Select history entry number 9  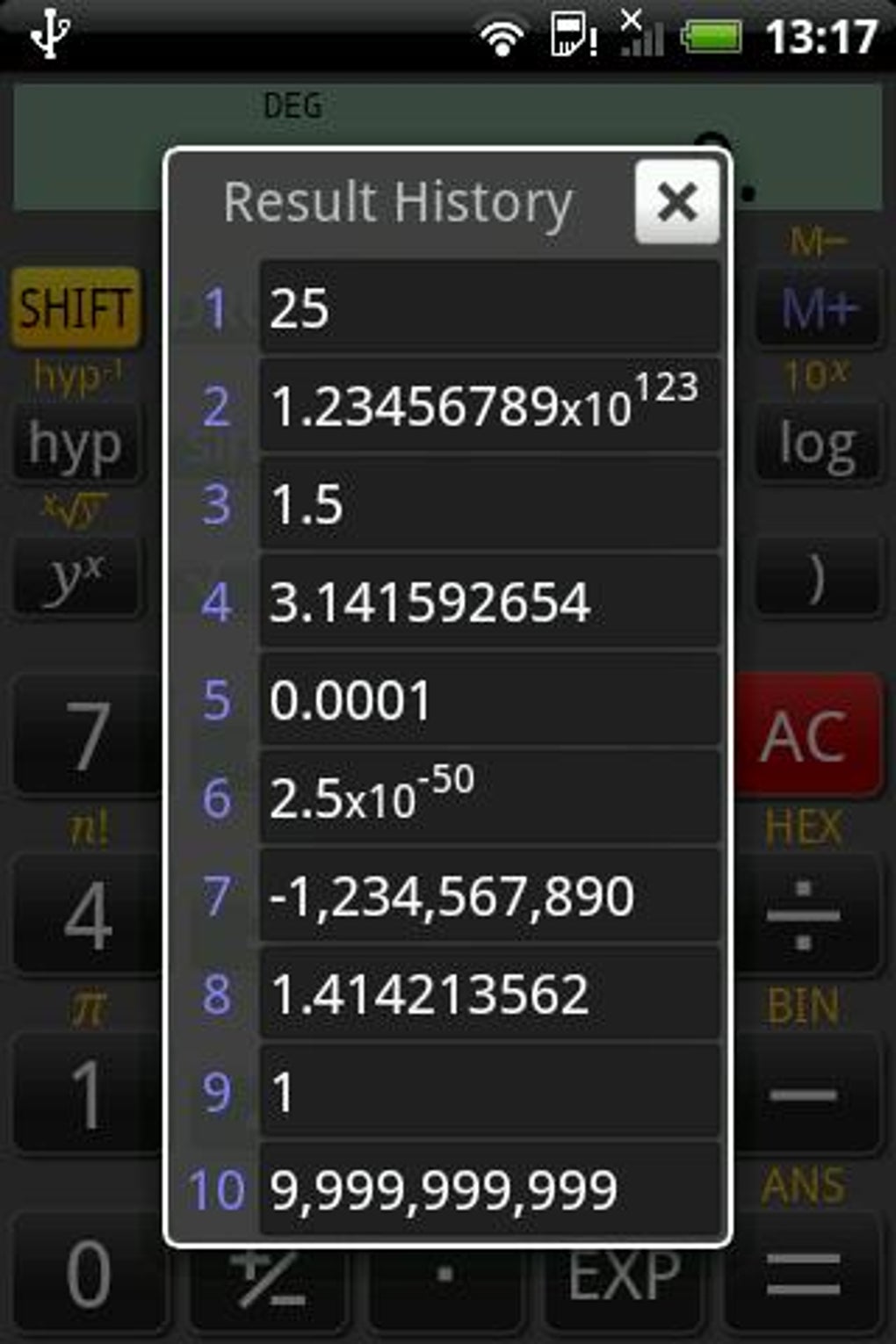coord(489,1092)
